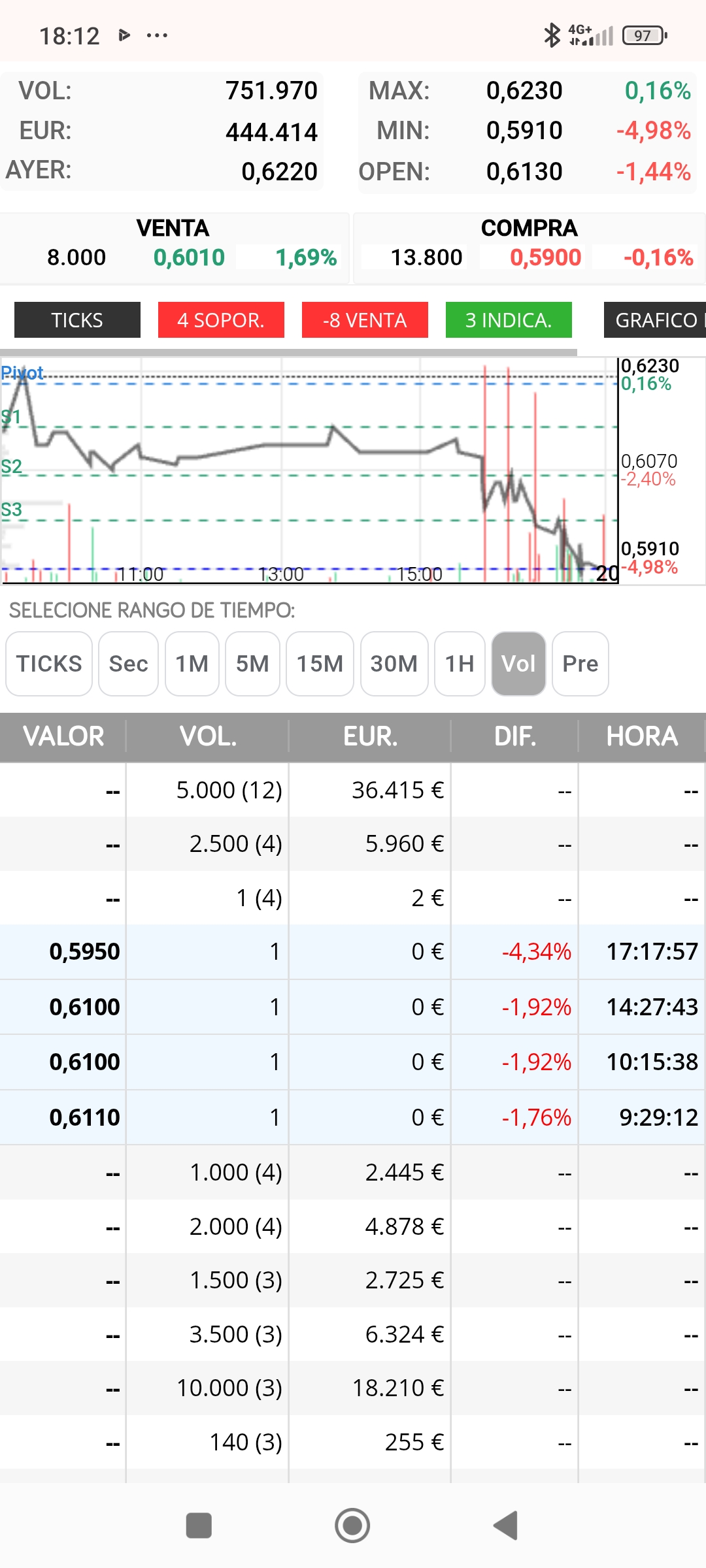
Task: Set the time range to 5M
Action: pyautogui.click(x=252, y=664)
